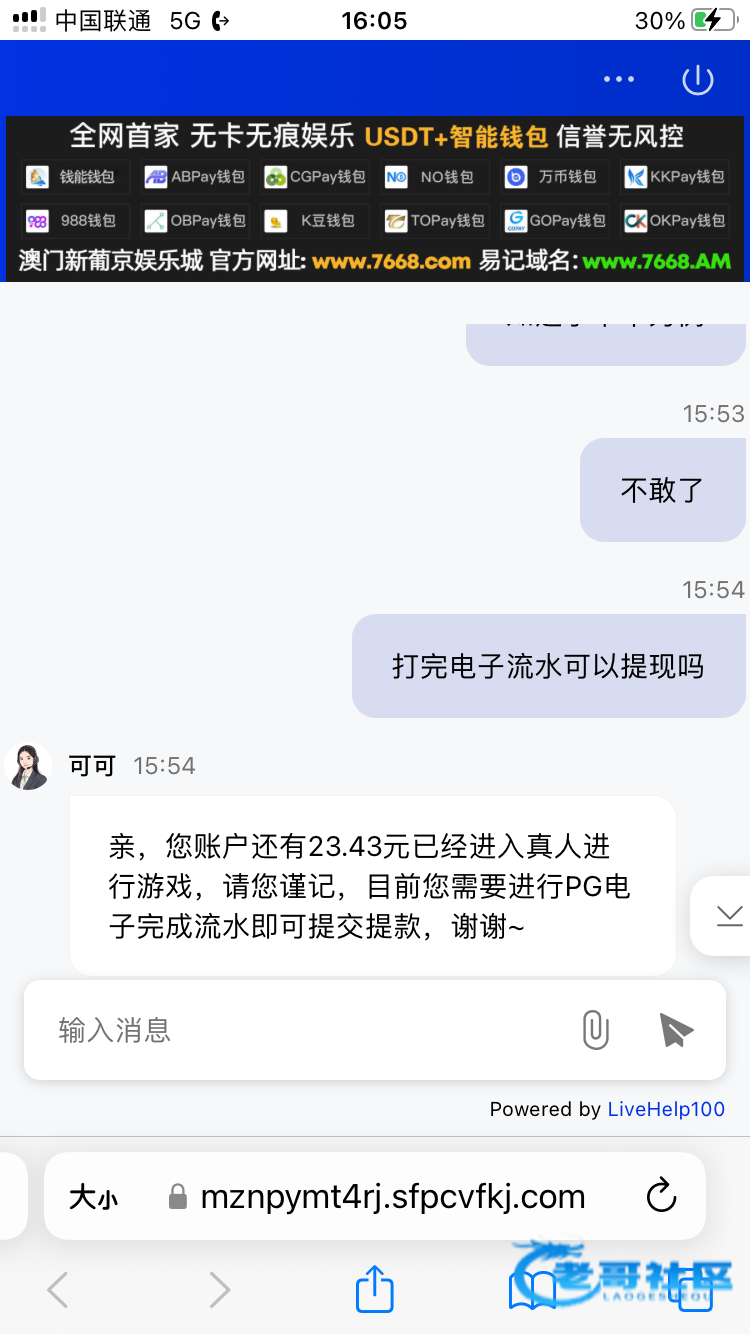Reload the page in Safari
This screenshot has width=750, height=1334.
(x=661, y=1196)
